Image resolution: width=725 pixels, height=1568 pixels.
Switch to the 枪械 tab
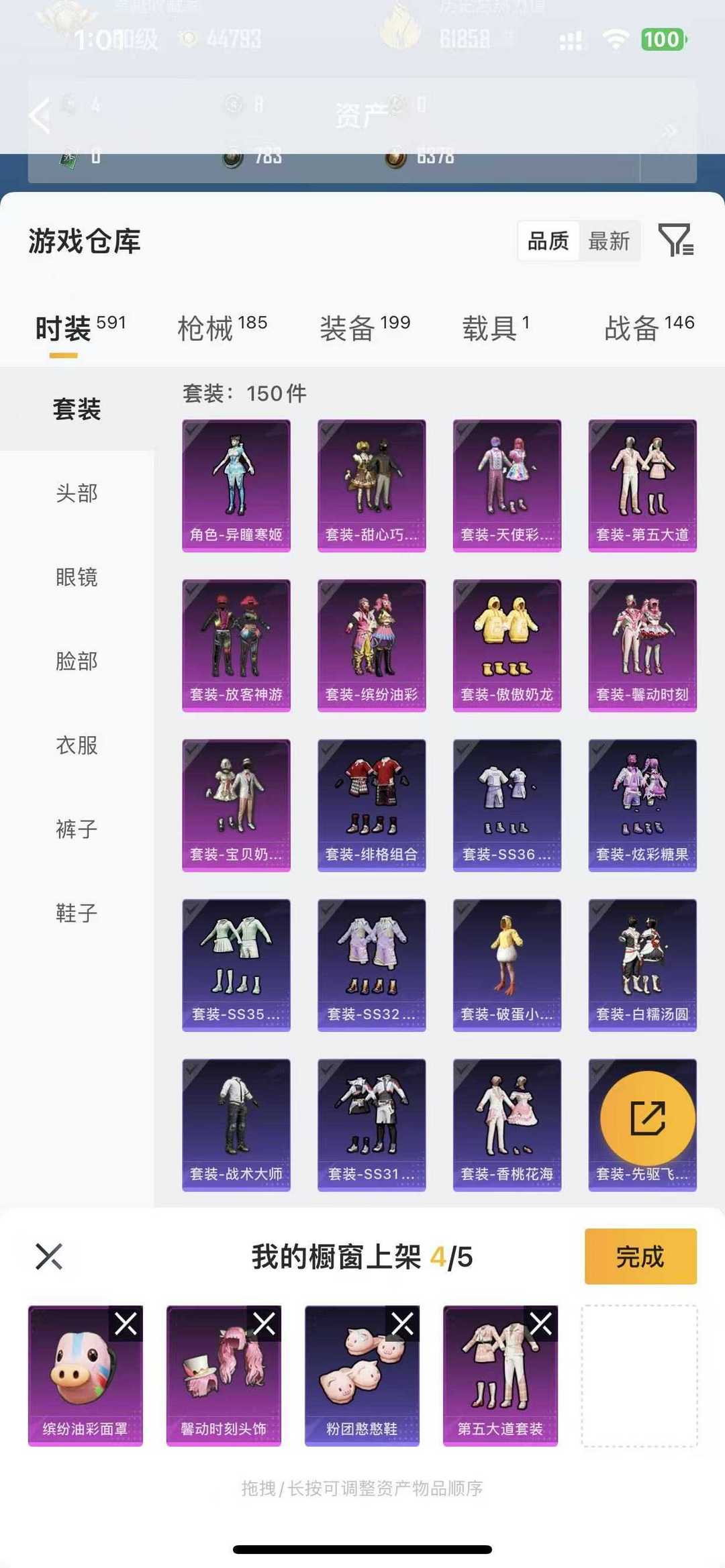[222, 328]
